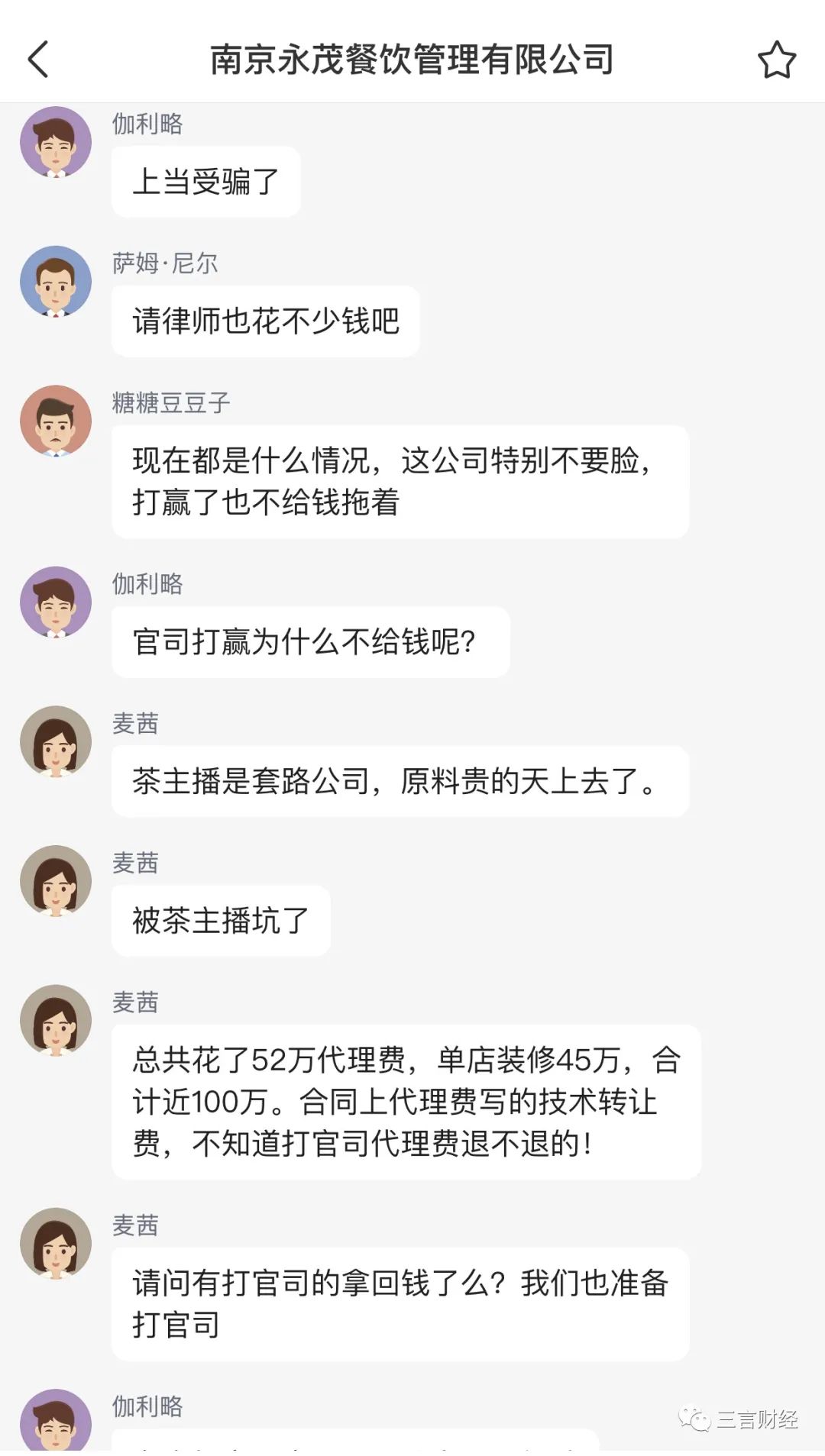Tap 麦茜's avatar beside 被茶主播坑了
825x1456 pixels.
[x=56, y=881]
